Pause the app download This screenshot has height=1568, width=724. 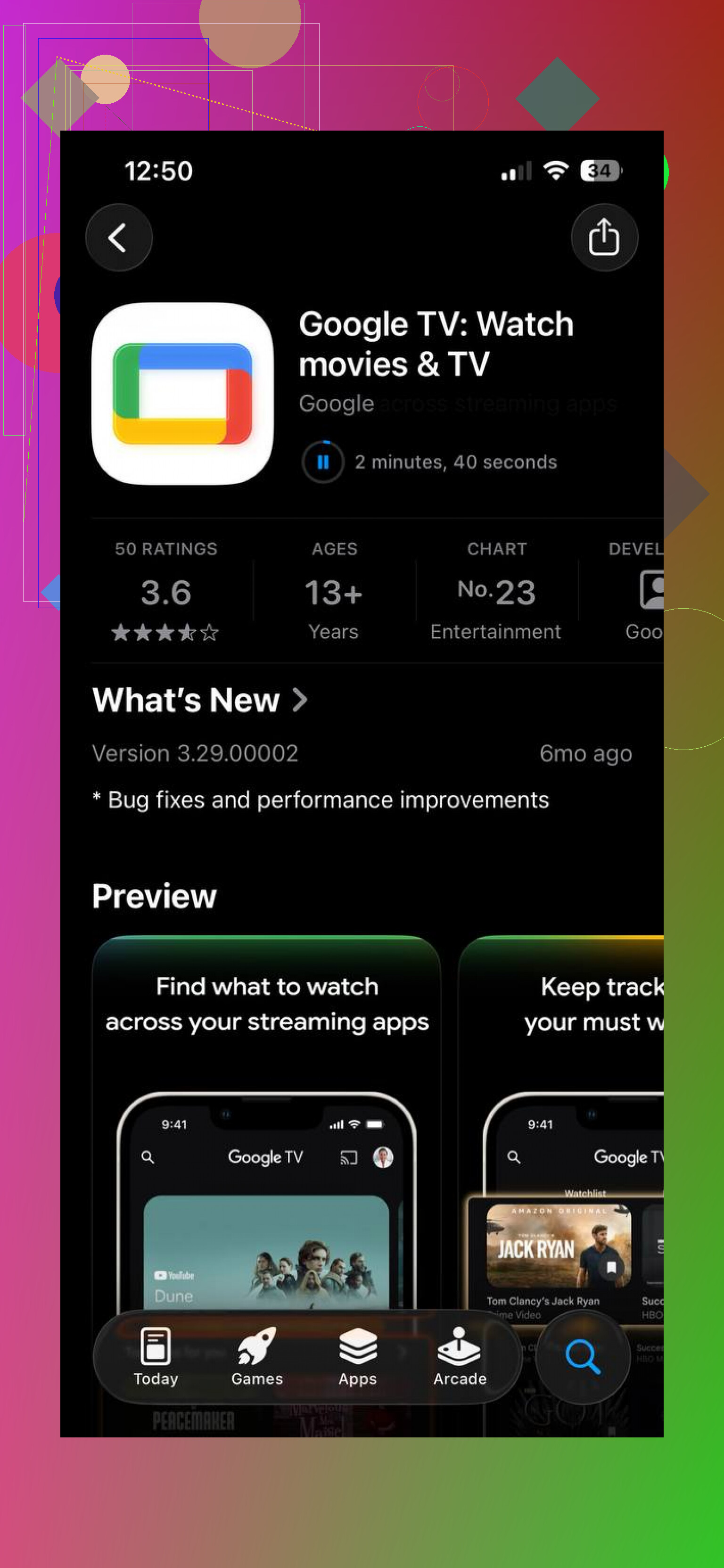coord(322,462)
